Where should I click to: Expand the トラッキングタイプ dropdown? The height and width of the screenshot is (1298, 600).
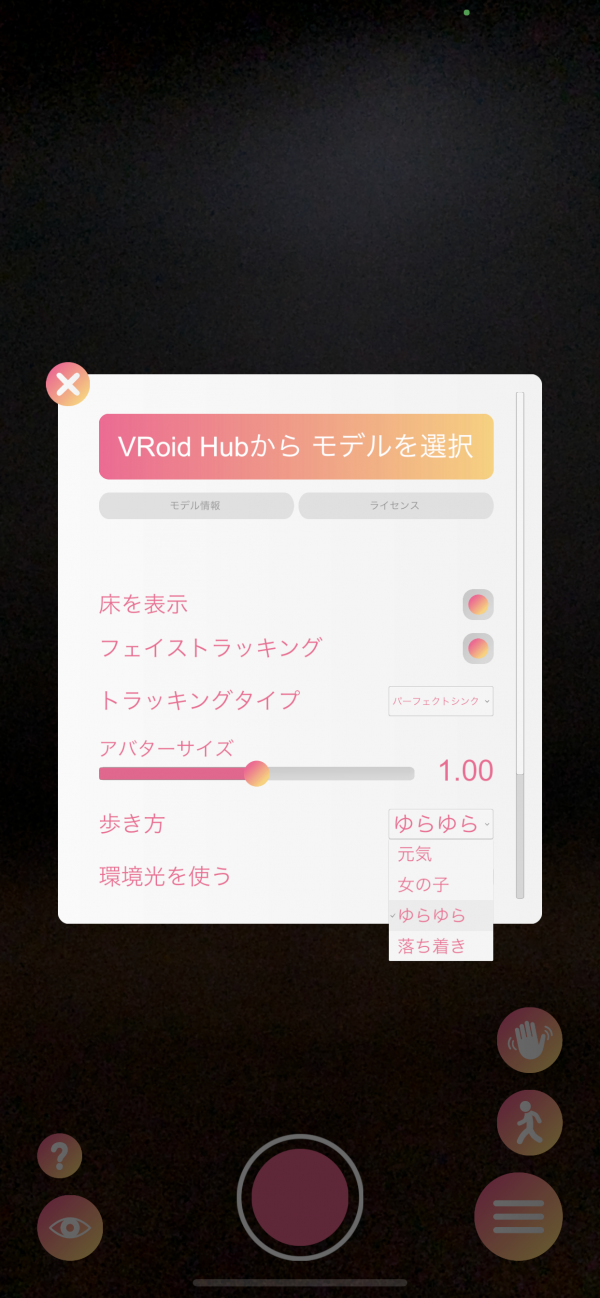pyautogui.click(x=440, y=701)
